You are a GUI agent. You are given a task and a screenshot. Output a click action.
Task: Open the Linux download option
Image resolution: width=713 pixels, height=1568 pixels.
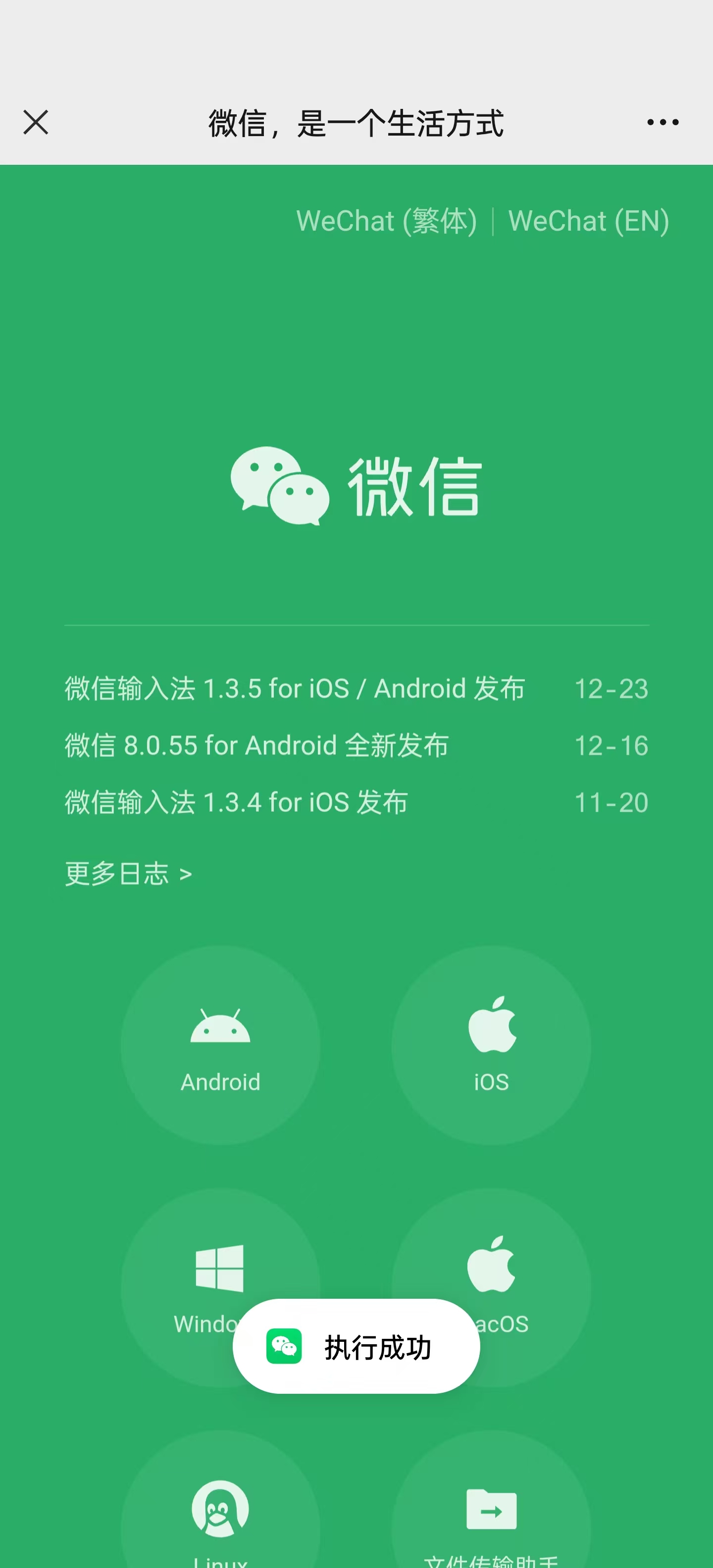pyautogui.click(x=220, y=1510)
